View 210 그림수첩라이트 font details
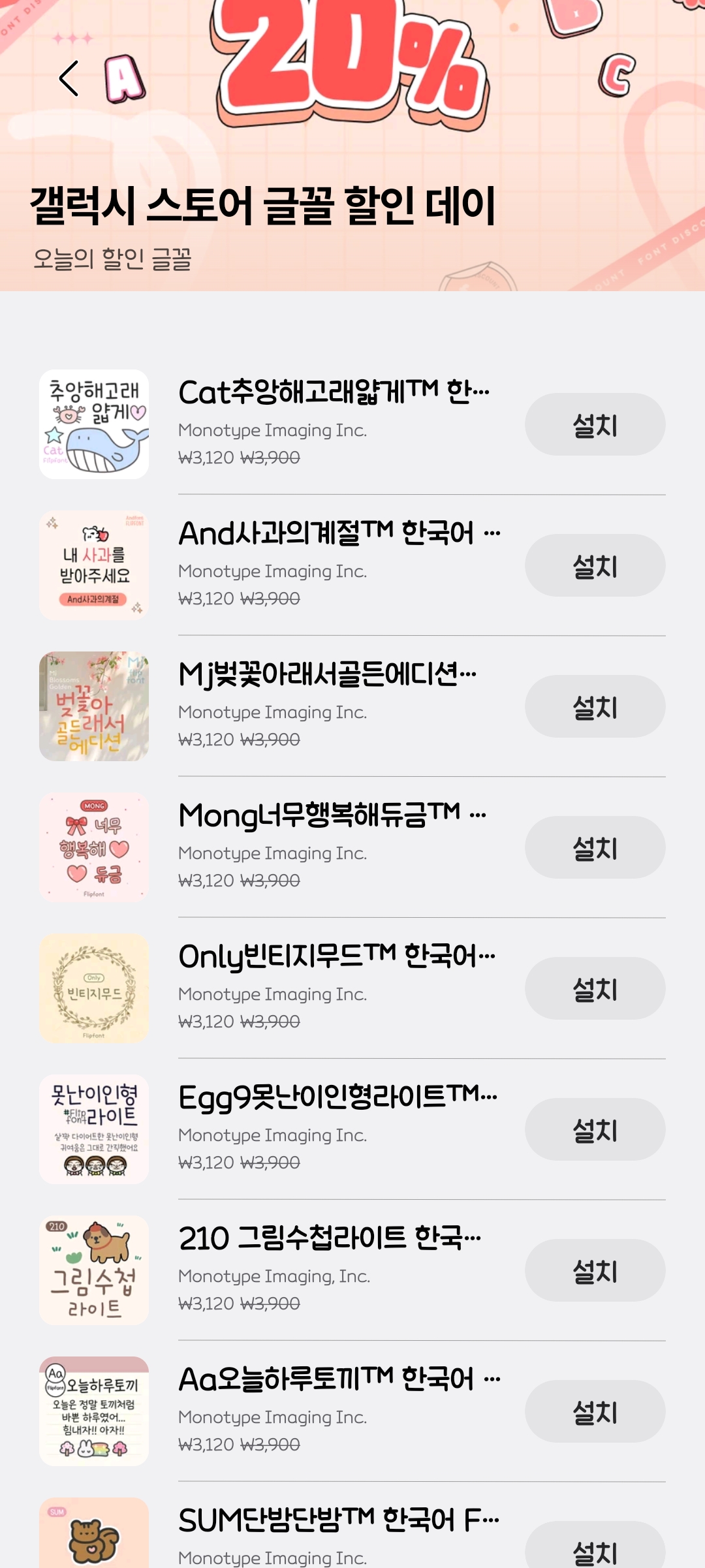The image size is (705, 1568). pos(326,1239)
